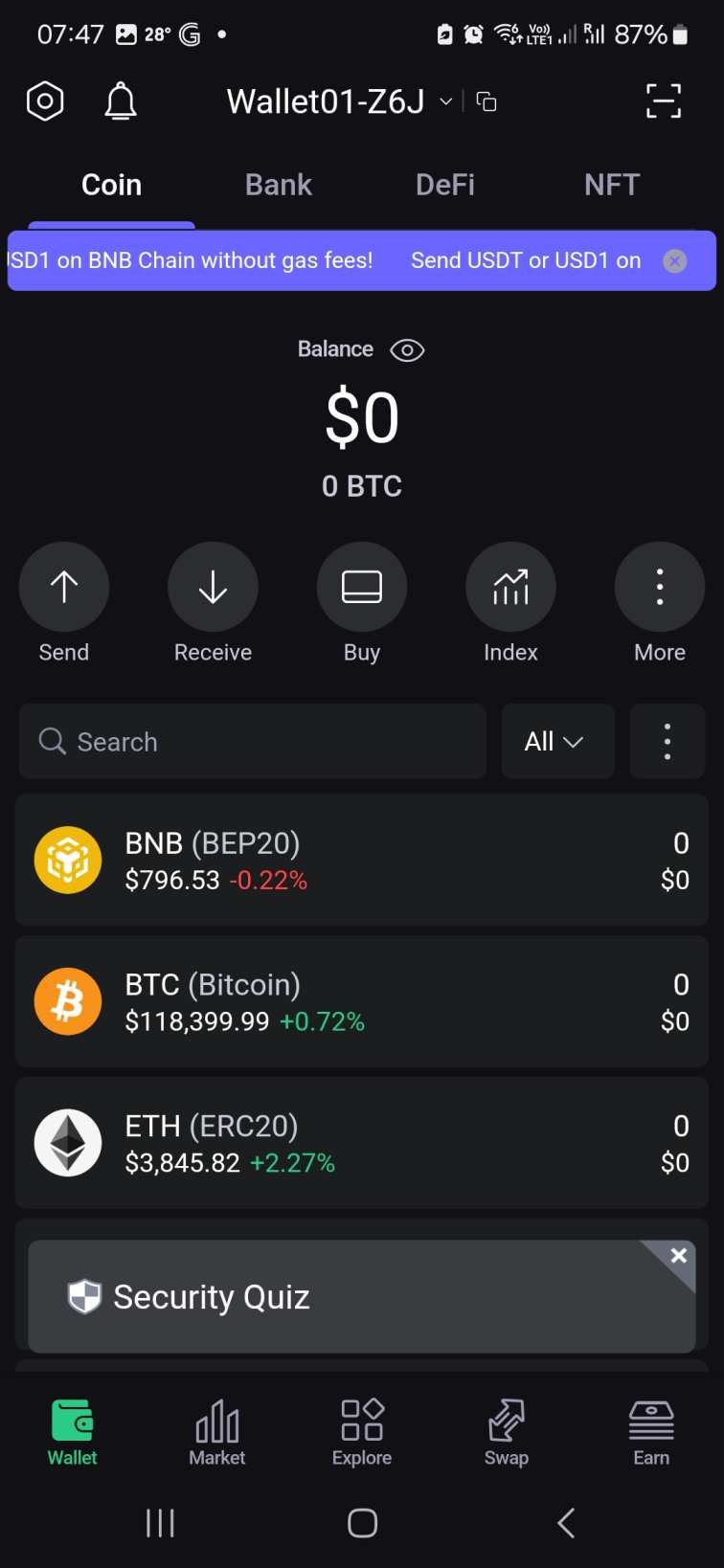
Task: Toggle balance visibility with the eye icon
Action: coord(407,349)
